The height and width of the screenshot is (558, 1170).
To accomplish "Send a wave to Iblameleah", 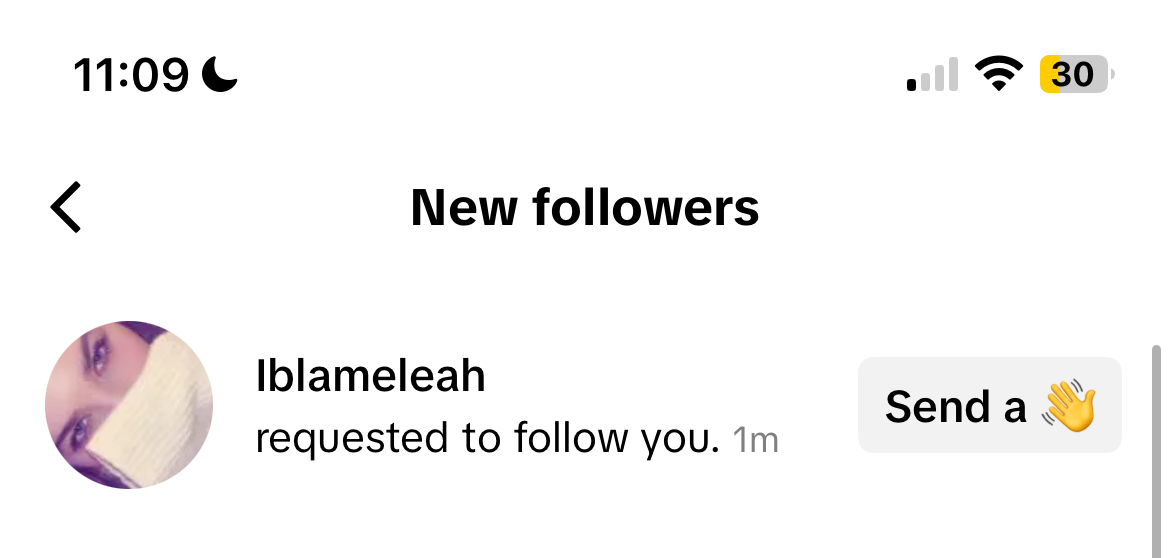I will tap(989, 406).
